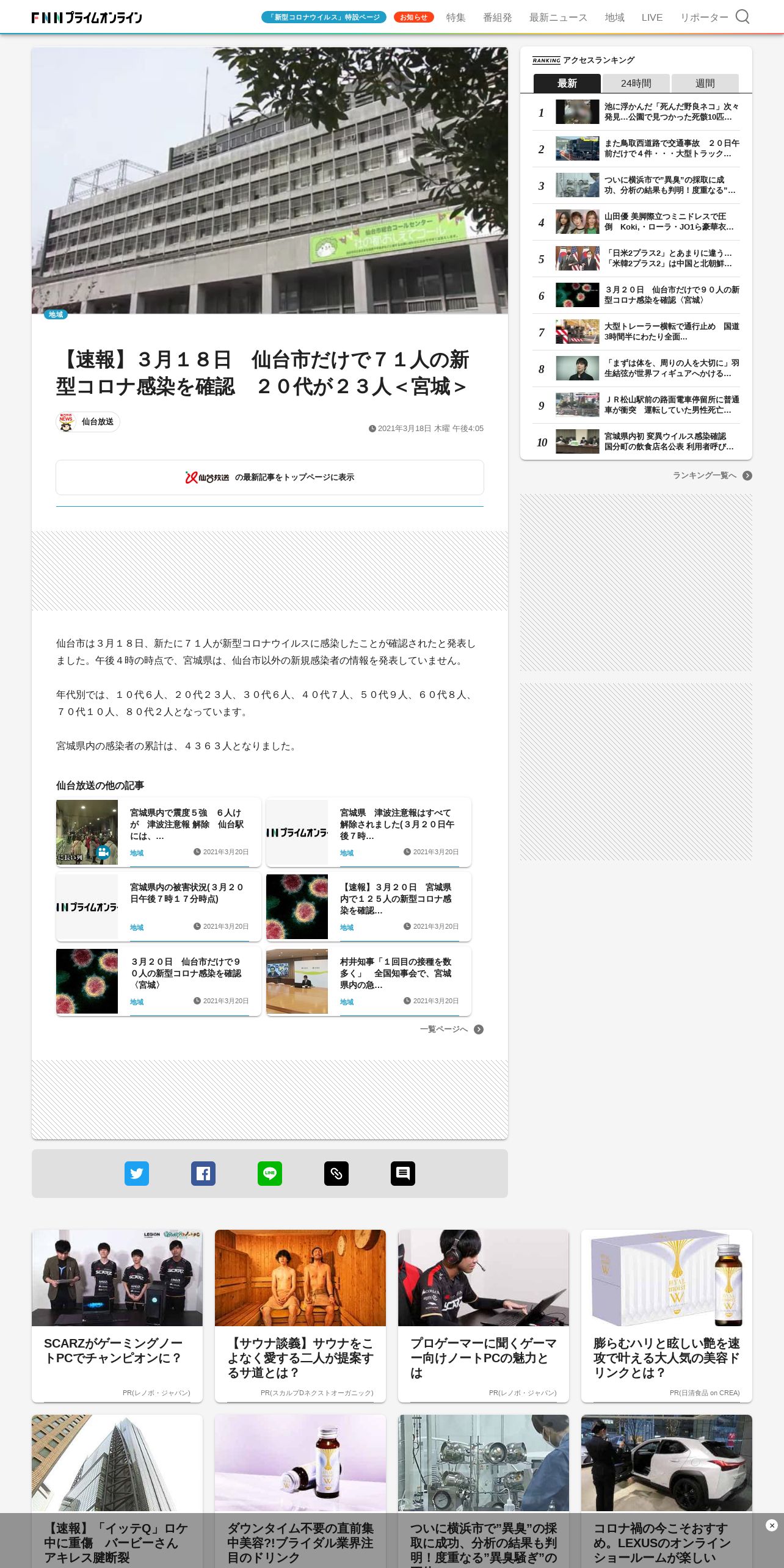This screenshot has width=784, height=1568.
Task: Open ranking item 8 about 羽生結弦
Action: click(636, 369)
